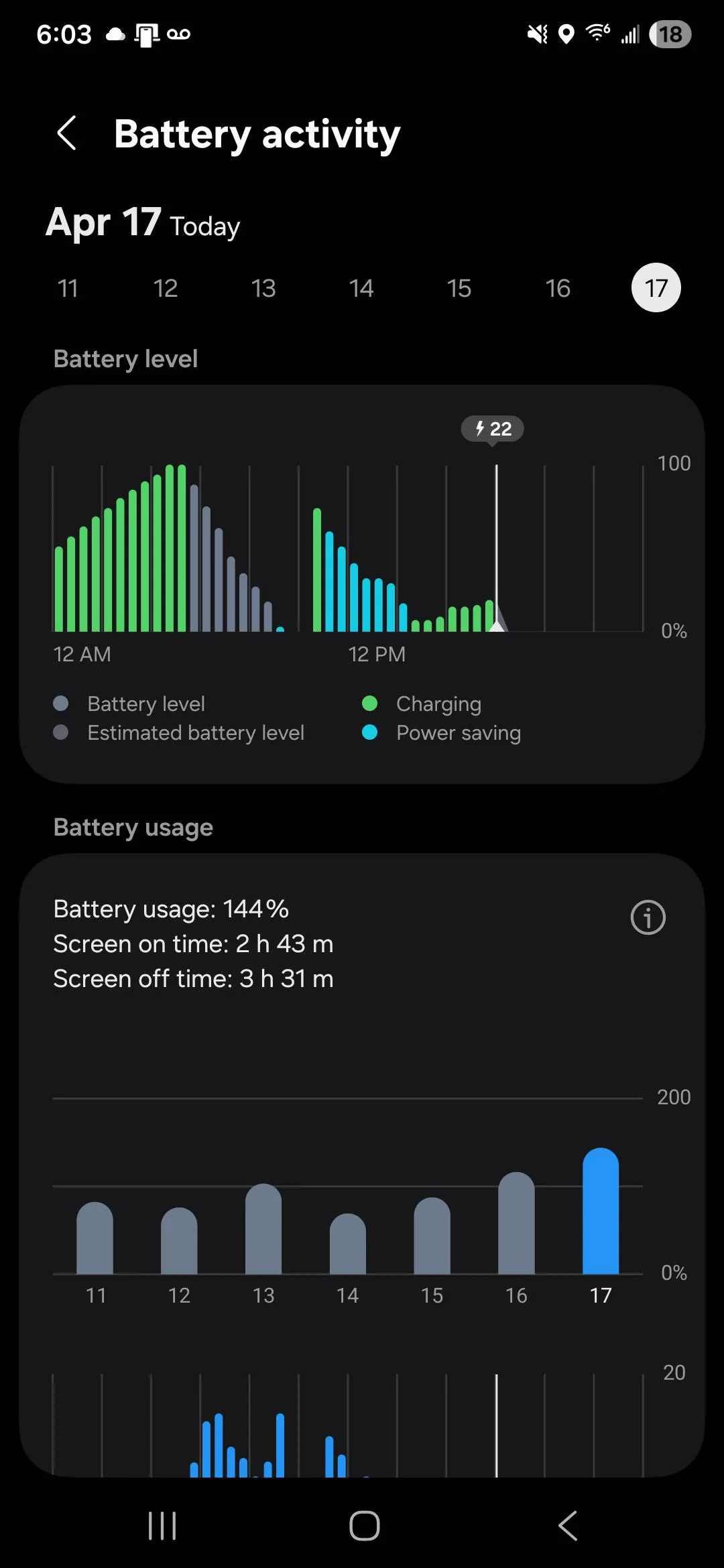Switch to April 11 in date selector
This screenshot has width=724, height=1568.
point(67,287)
